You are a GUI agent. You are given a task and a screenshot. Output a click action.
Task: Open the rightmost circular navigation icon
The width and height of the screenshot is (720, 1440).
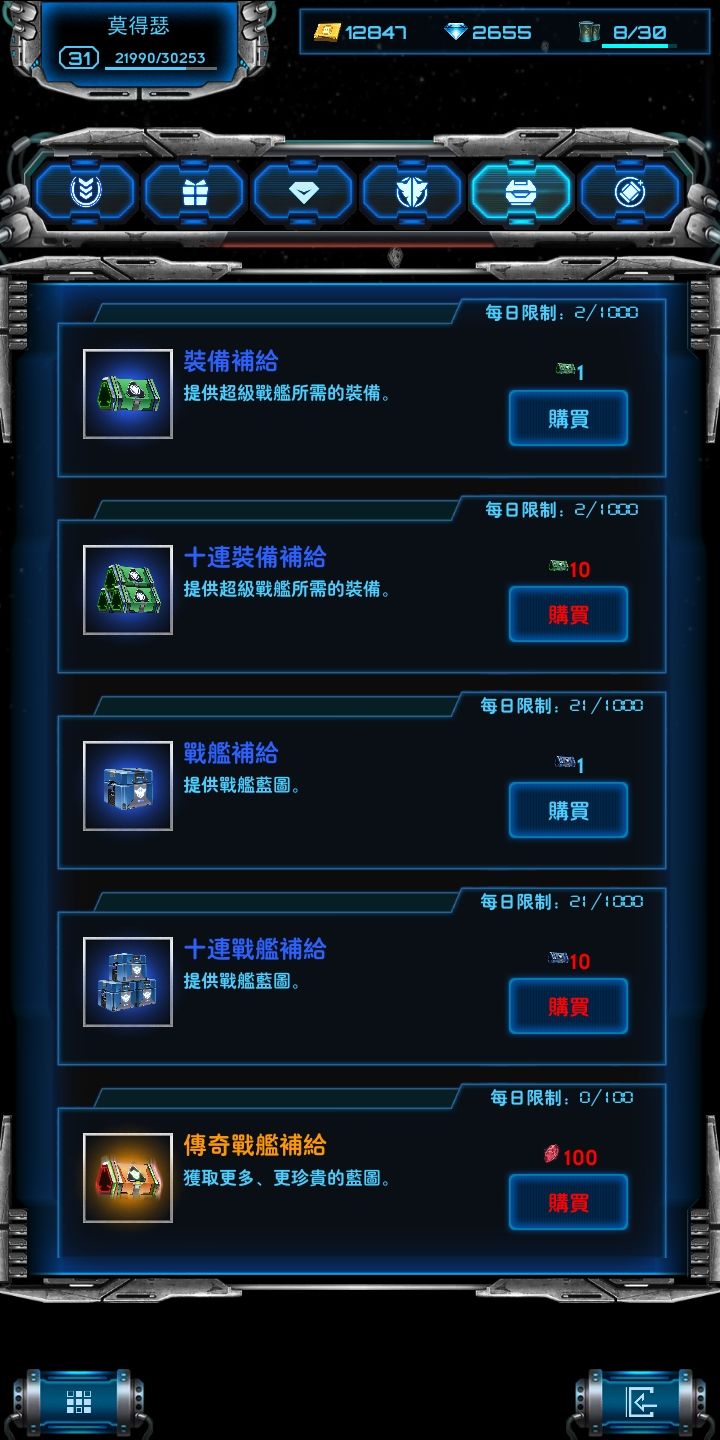coord(631,192)
